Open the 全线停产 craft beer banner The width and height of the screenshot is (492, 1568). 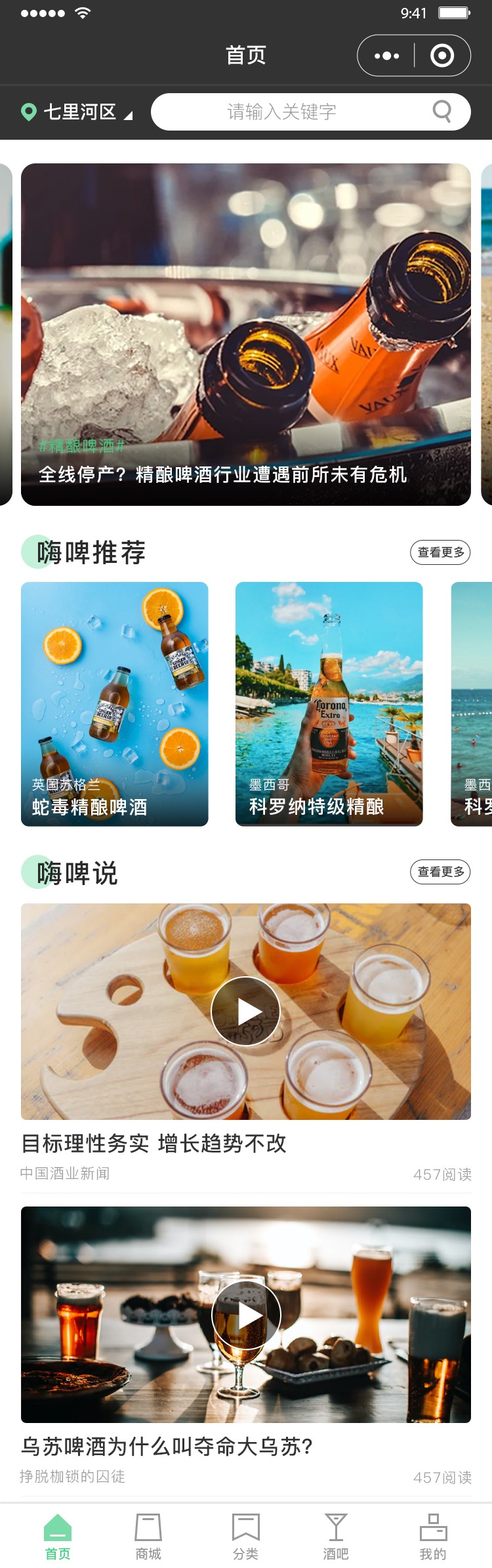(x=246, y=335)
